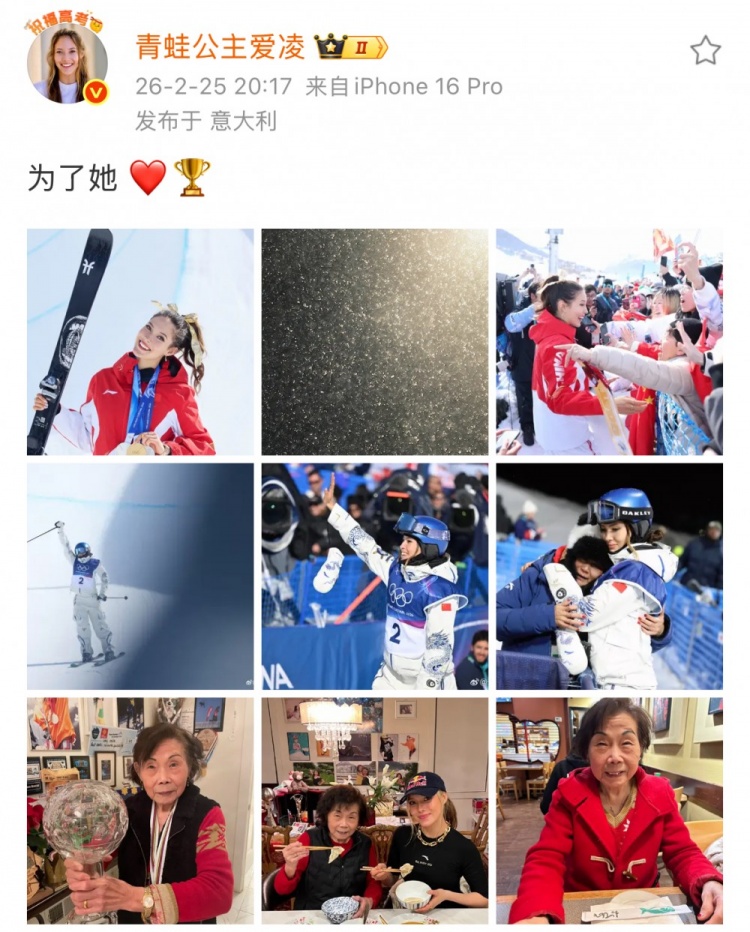Enlarge the photo of two people eating dumplings

(x=375, y=810)
